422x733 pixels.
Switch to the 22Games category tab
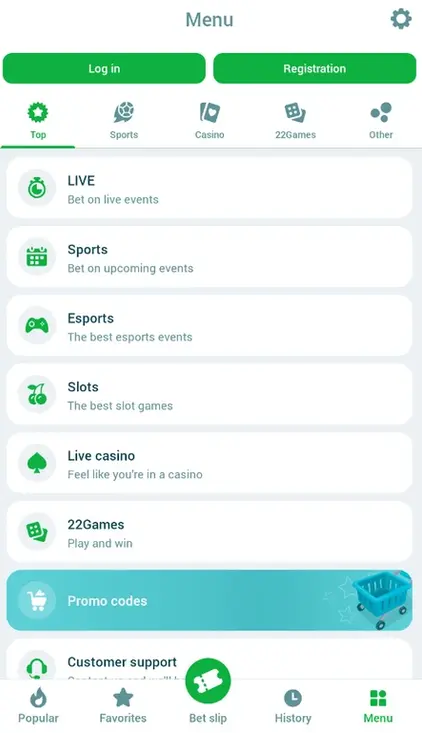pos(295,121)
